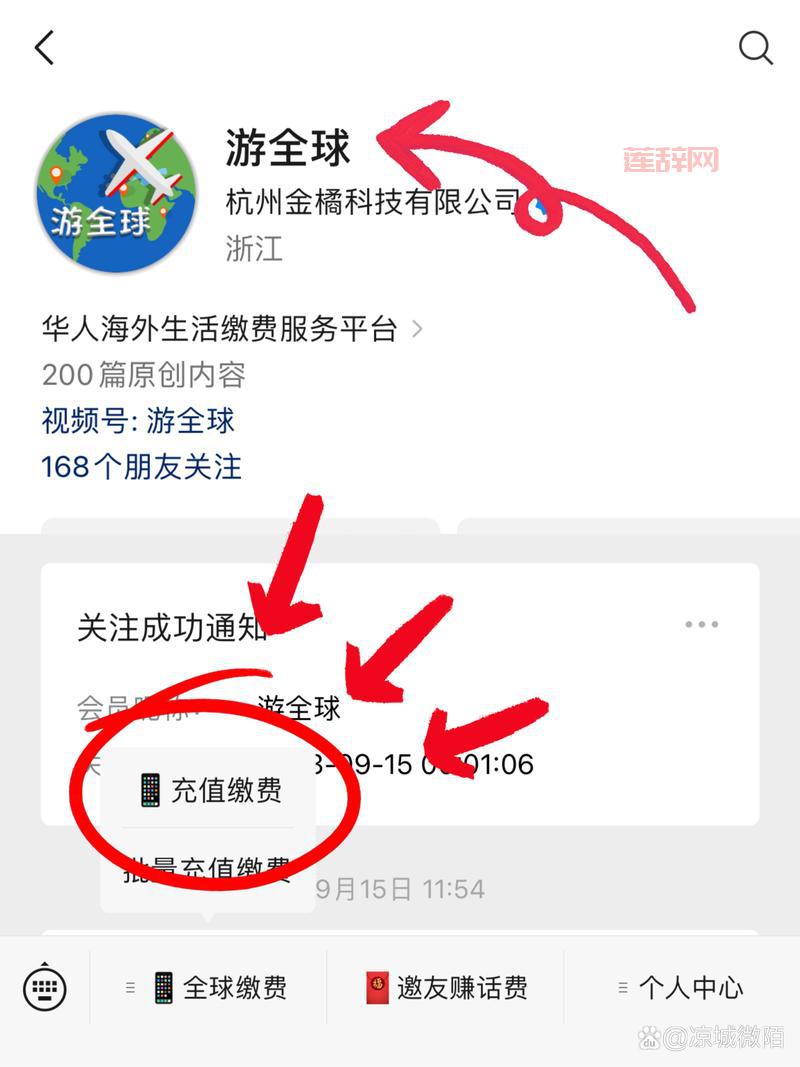Tap the submenu indicator beside 个人中心

622,986
